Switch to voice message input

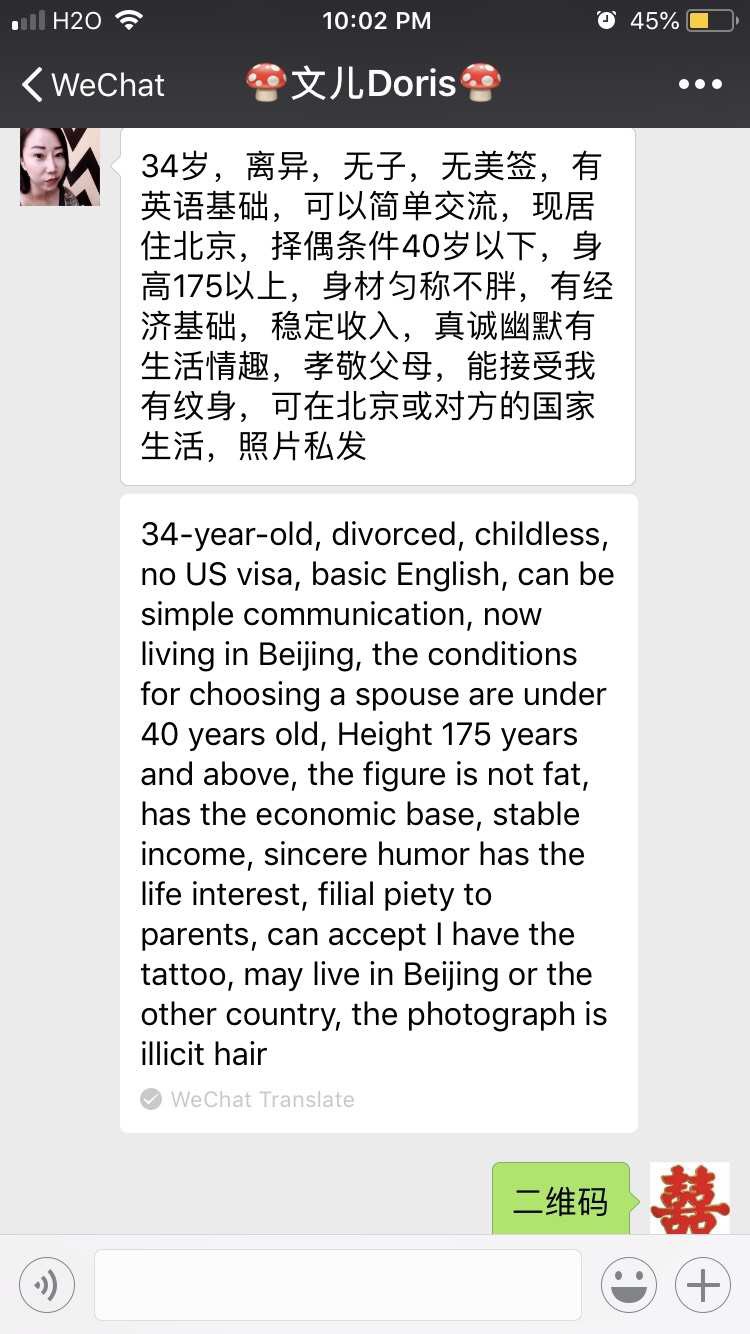point(47,1284)
